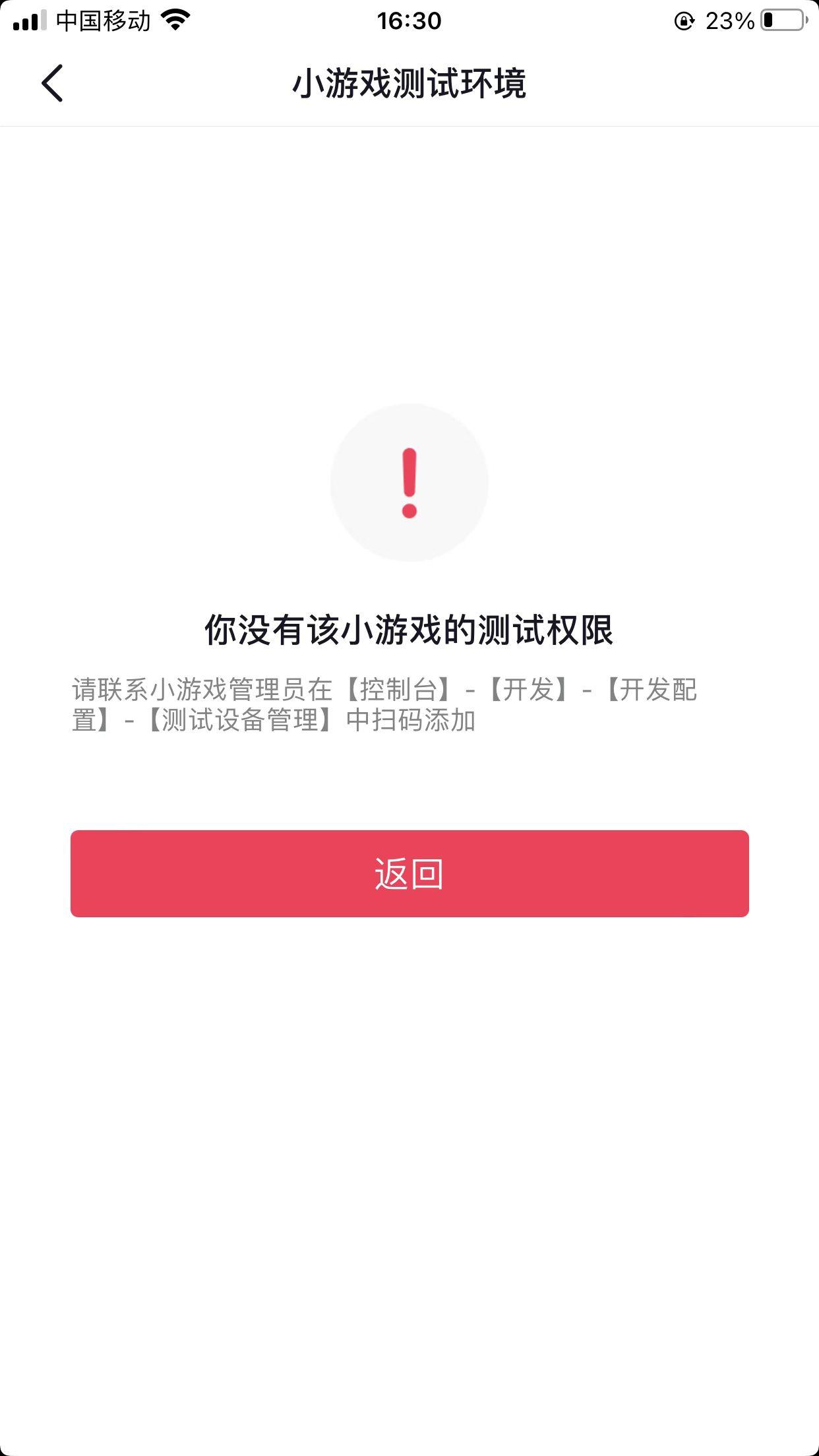Screen dimensions: 819x1456
Task: Tap the back arrow in the header
Action: [52, 83]
